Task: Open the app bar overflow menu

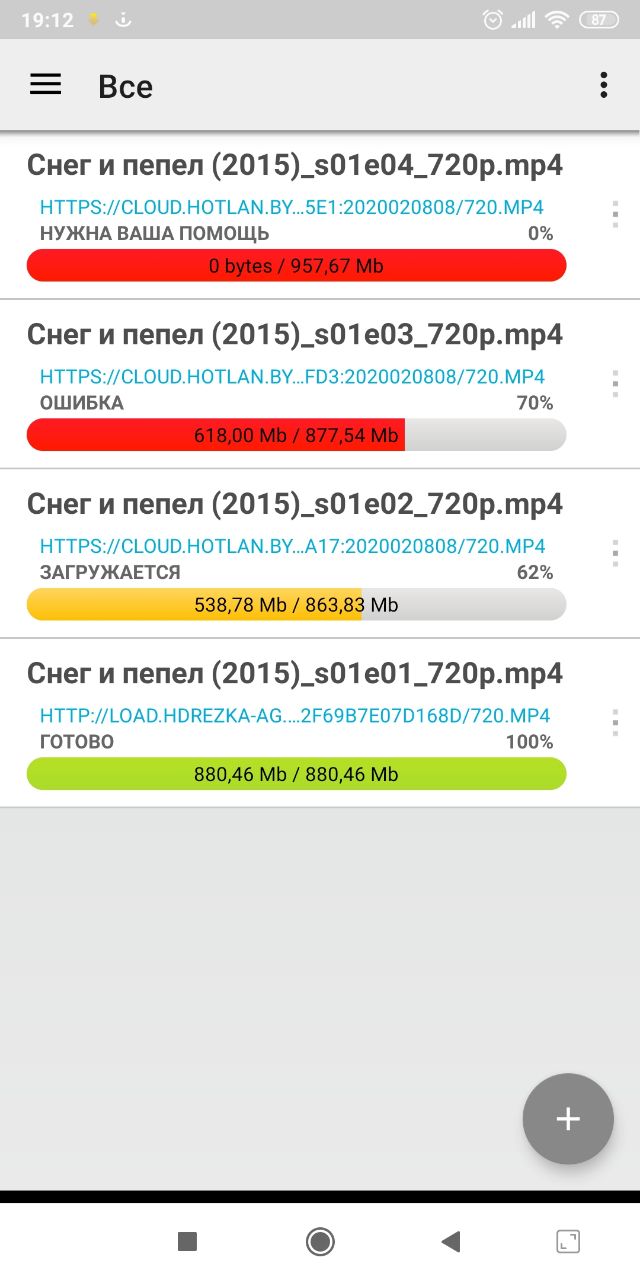Action: [x=604, y=86]
